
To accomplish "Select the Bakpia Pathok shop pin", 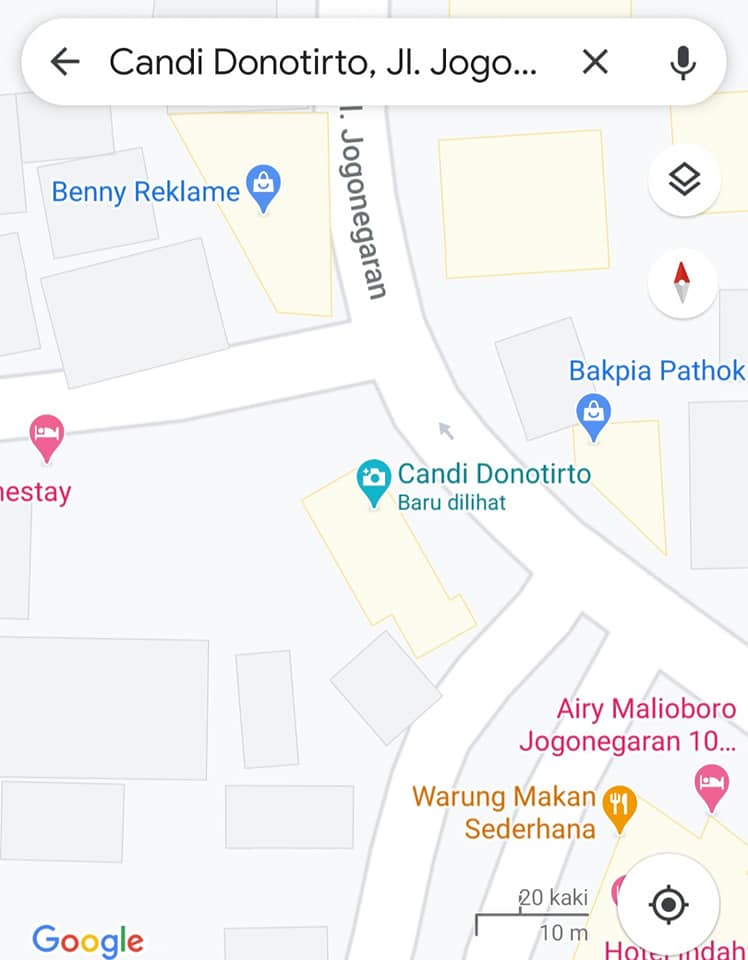I will 594,413.
